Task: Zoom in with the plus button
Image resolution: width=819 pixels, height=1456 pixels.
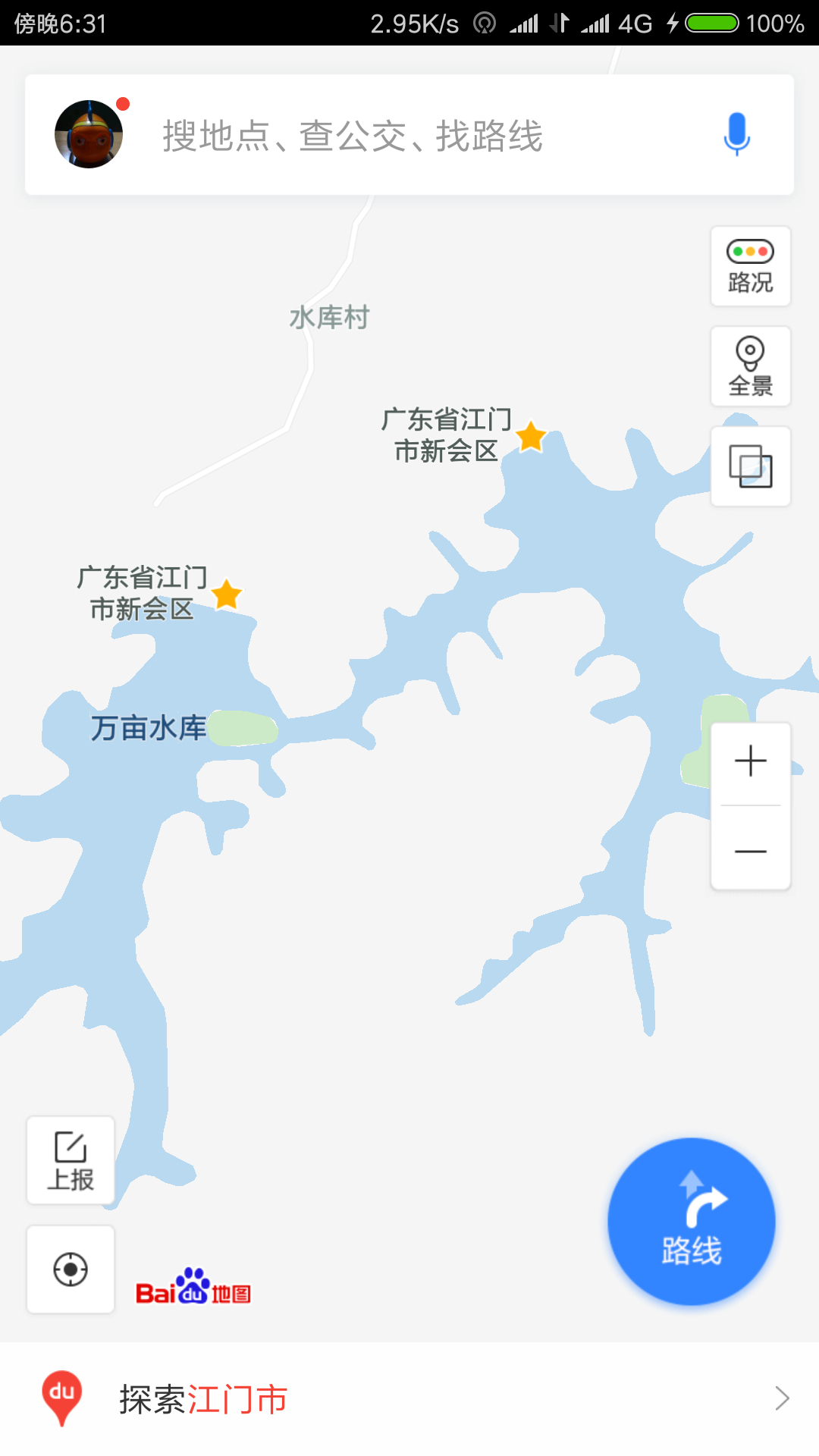Action: click(751, 761)
